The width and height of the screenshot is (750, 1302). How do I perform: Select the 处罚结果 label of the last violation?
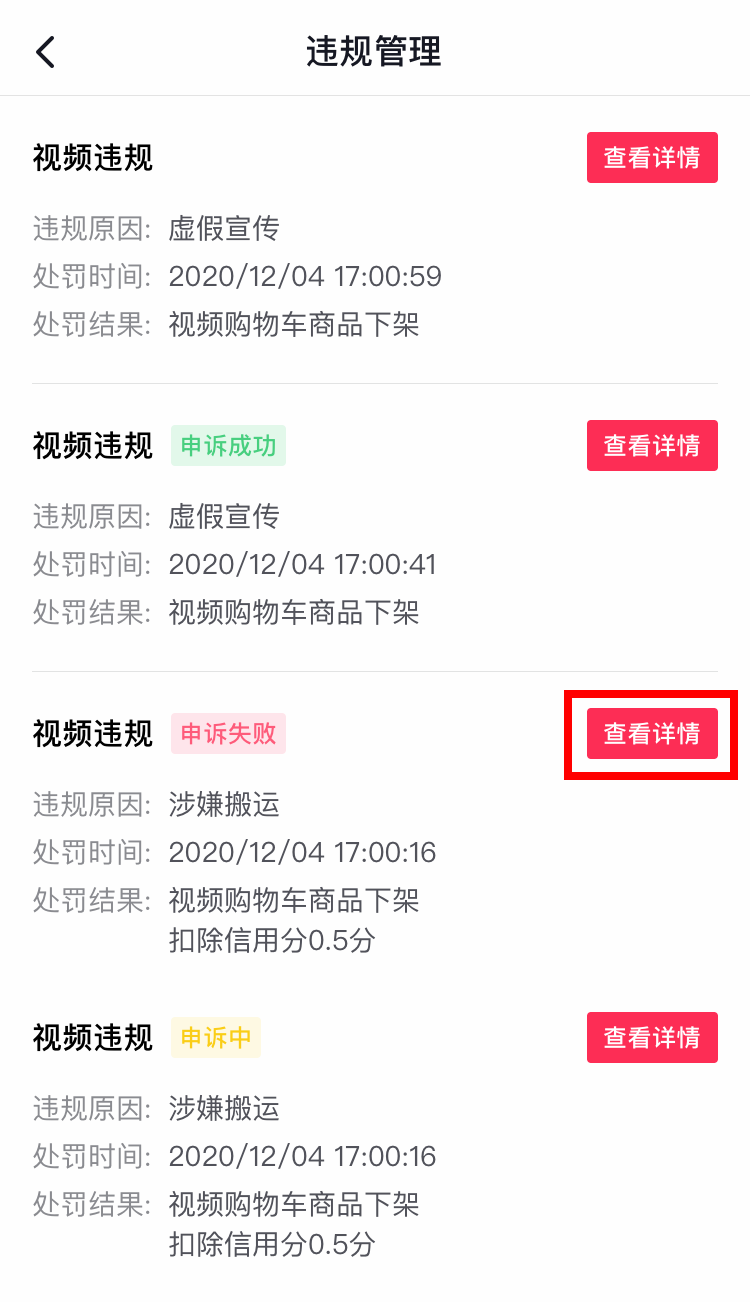[93, 1205]
